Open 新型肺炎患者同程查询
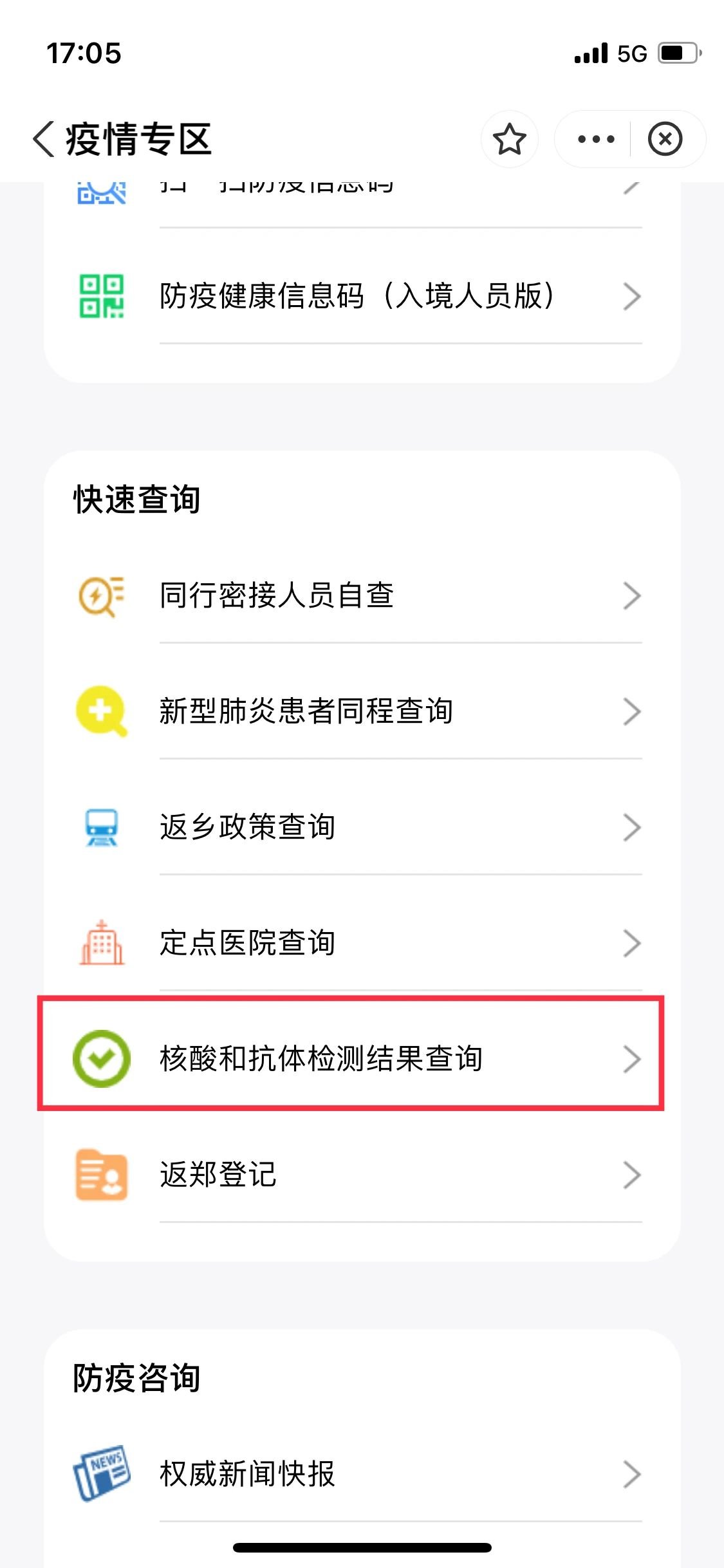 (x=360, y=711)
